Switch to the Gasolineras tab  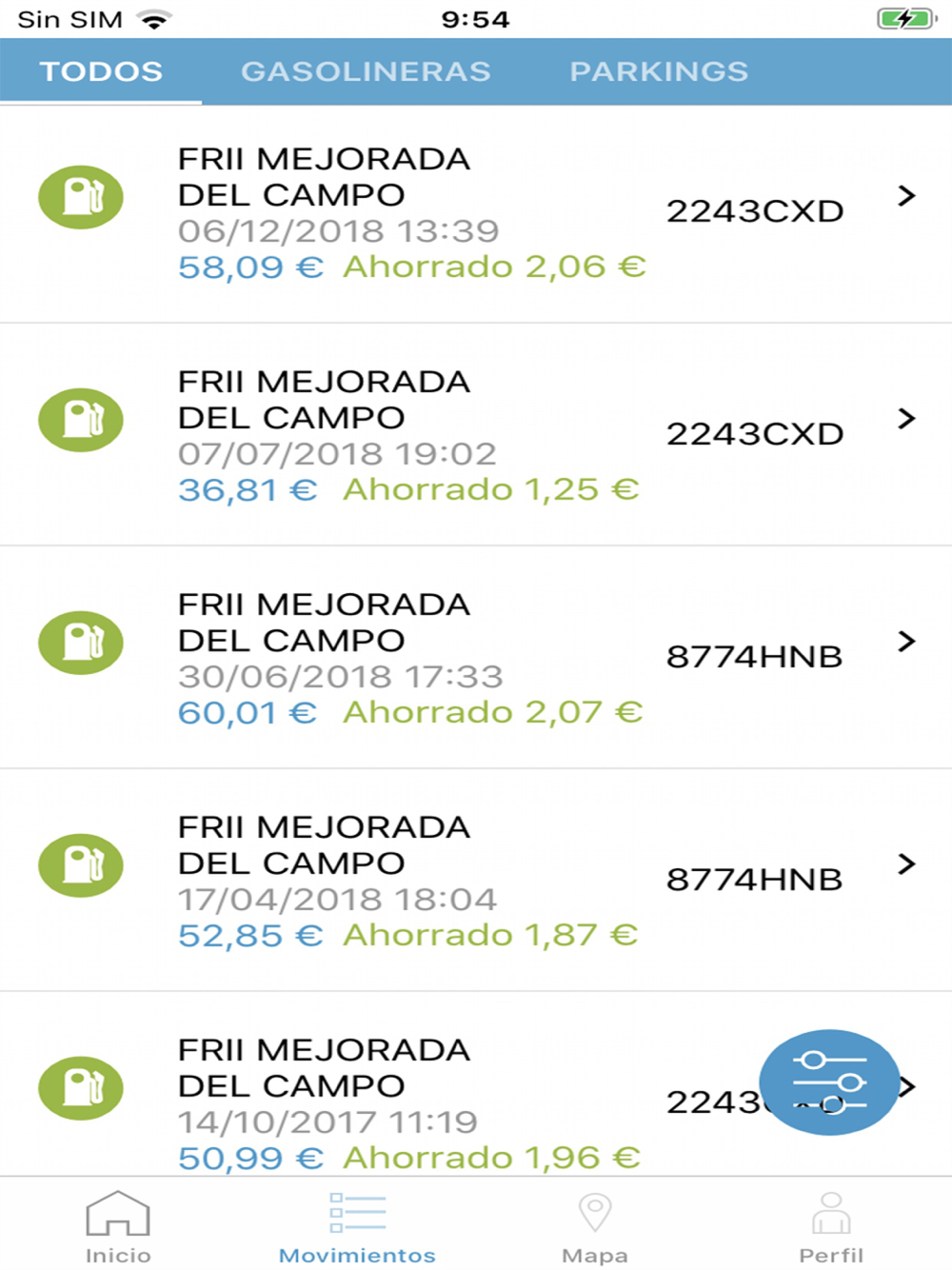point(366,71)
